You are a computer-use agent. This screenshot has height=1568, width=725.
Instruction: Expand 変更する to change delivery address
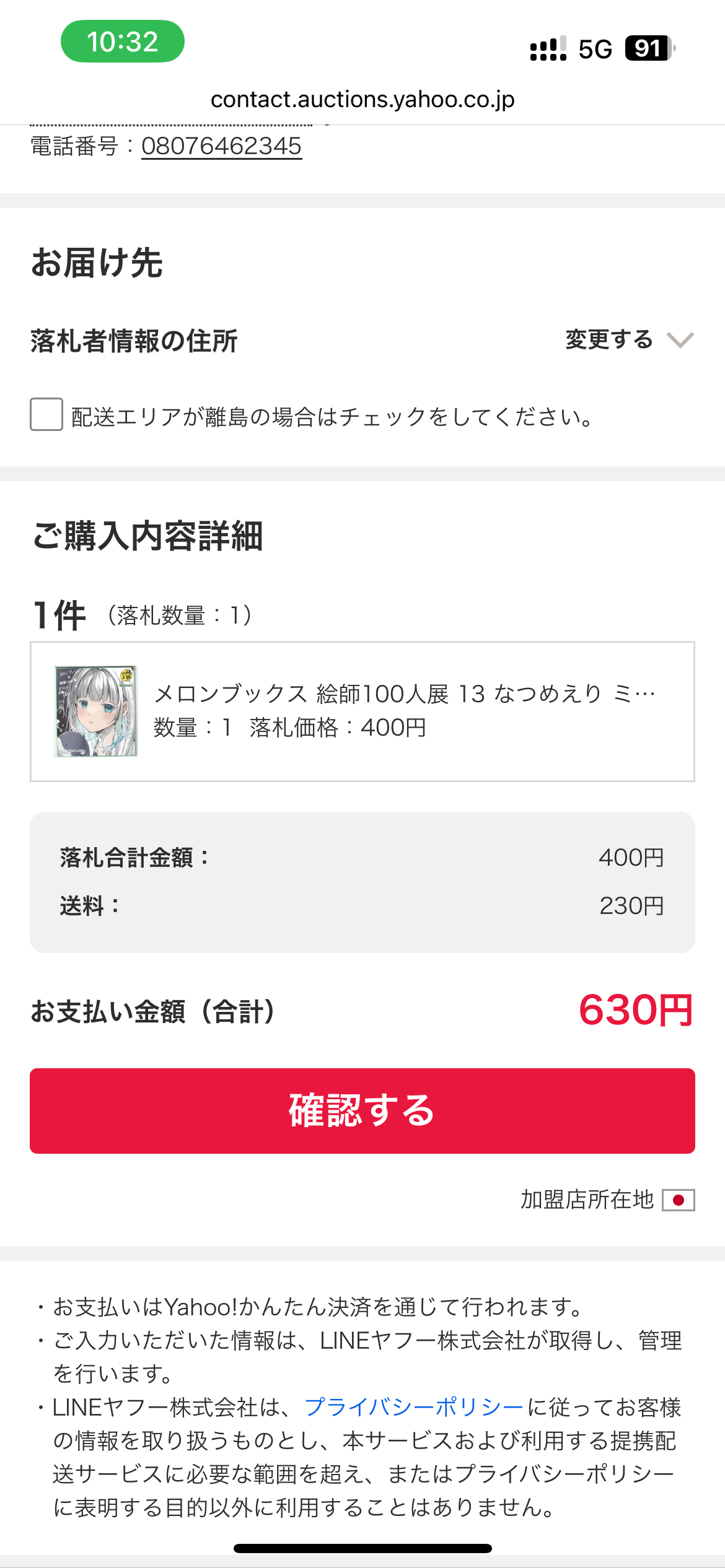coord(628,339)
